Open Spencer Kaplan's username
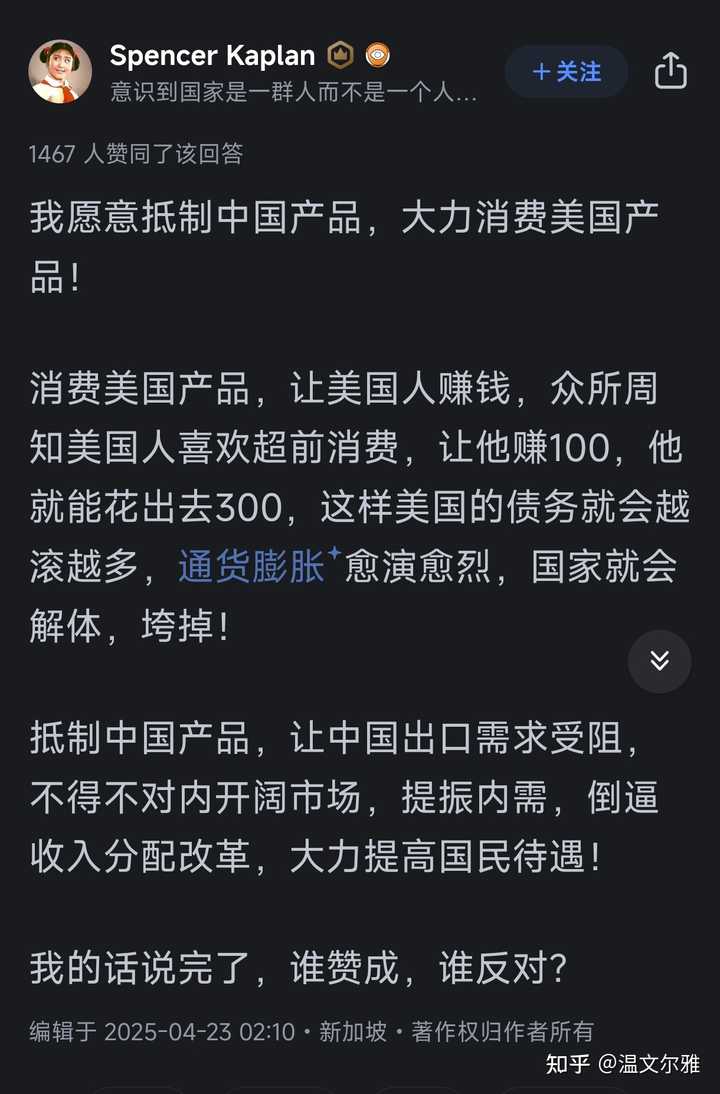The height and width of the screenshot is (1094, 720). 212,55
